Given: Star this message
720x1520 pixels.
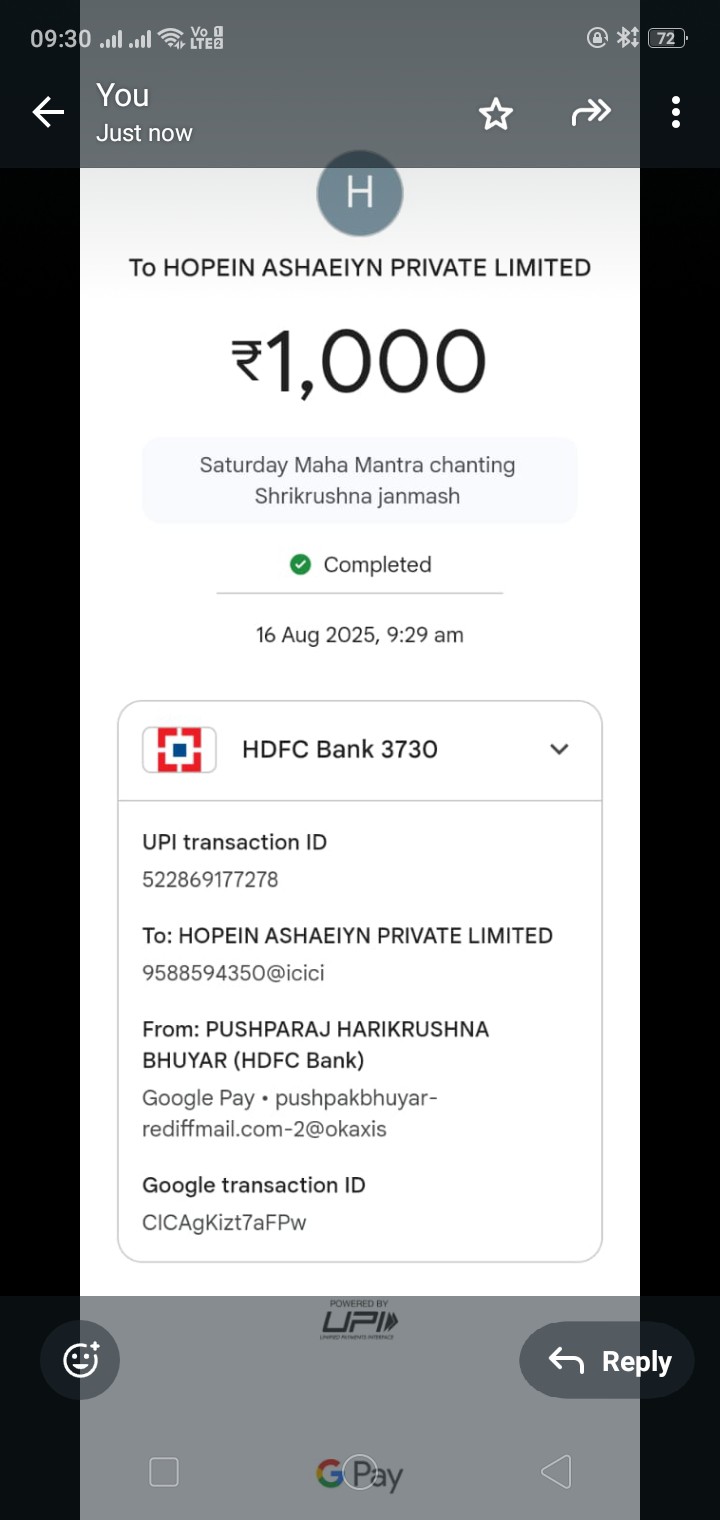Looking at the screenshot, I should pos(496,114).
